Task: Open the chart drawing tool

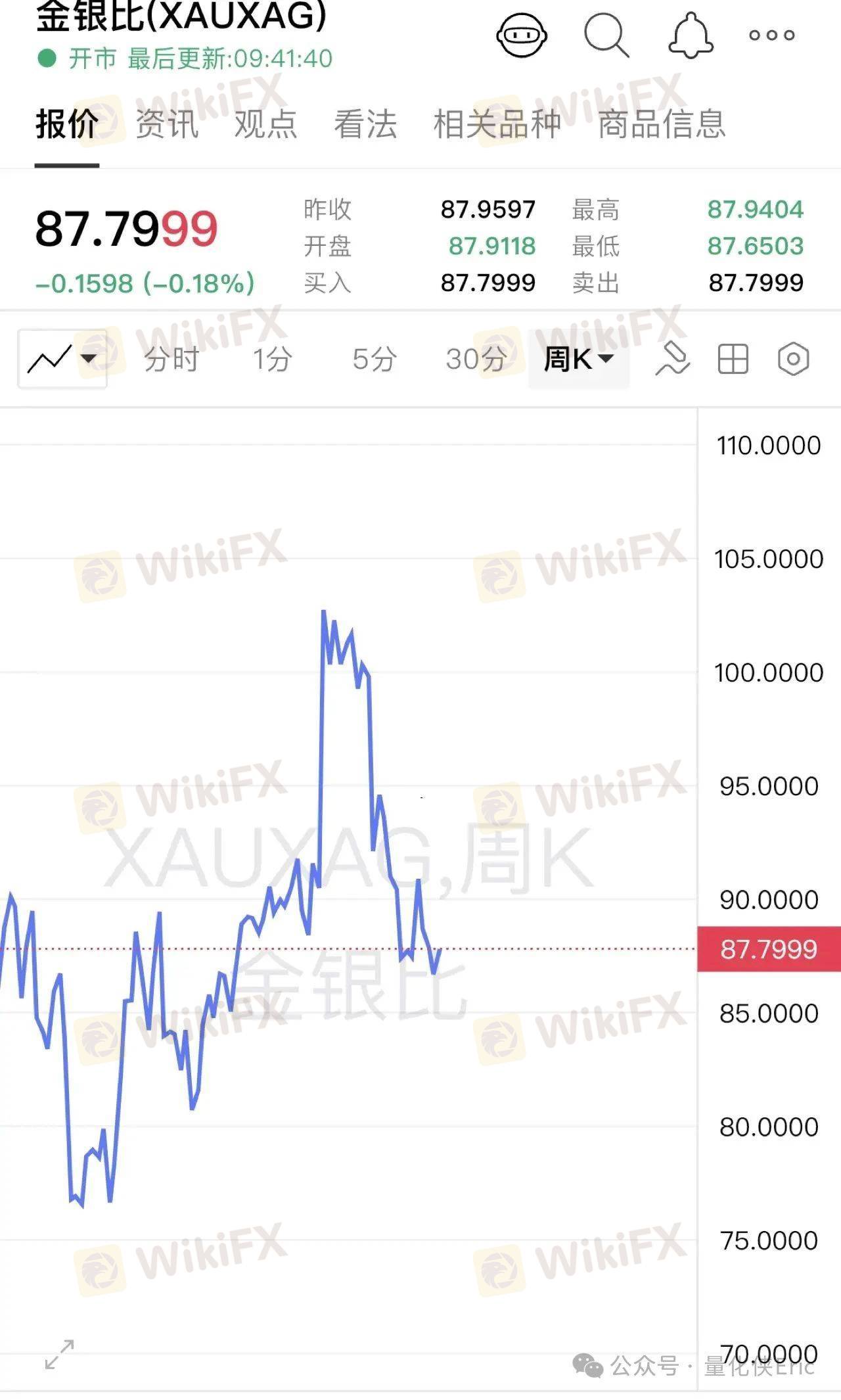Action: [x=672, y=359]
